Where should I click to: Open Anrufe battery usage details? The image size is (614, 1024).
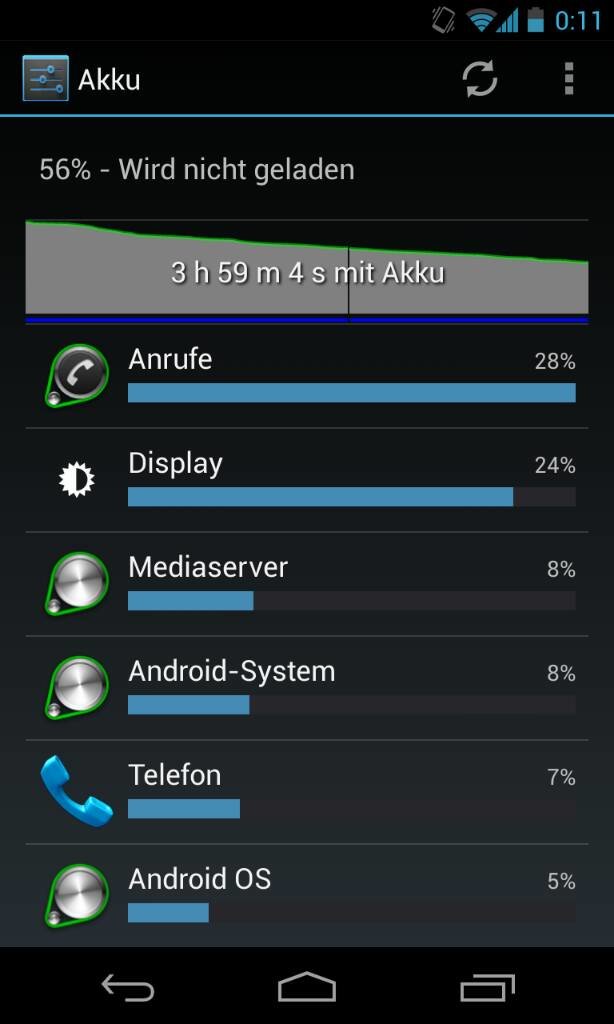point(306,377)
